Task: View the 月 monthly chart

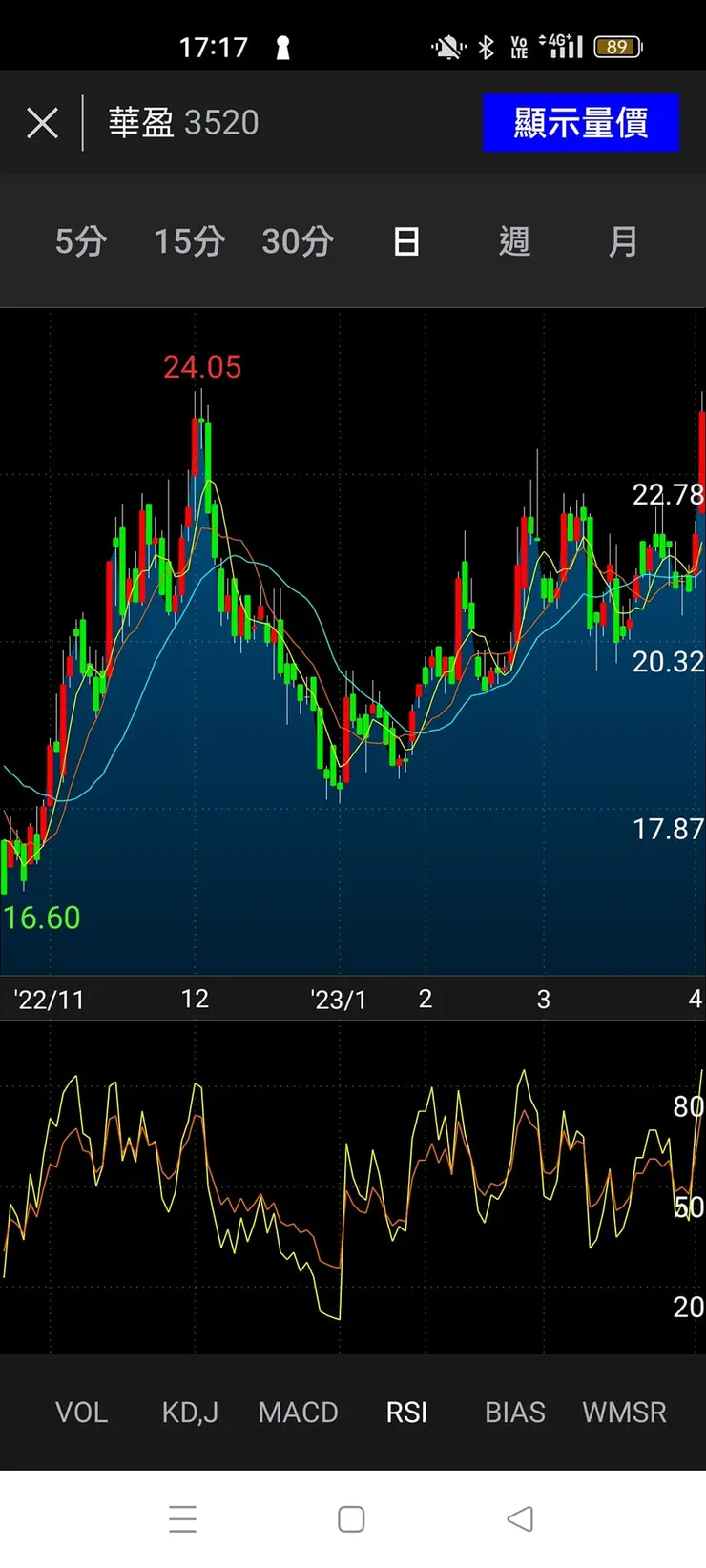Action: pyautogui.click(x=623, y=241)
